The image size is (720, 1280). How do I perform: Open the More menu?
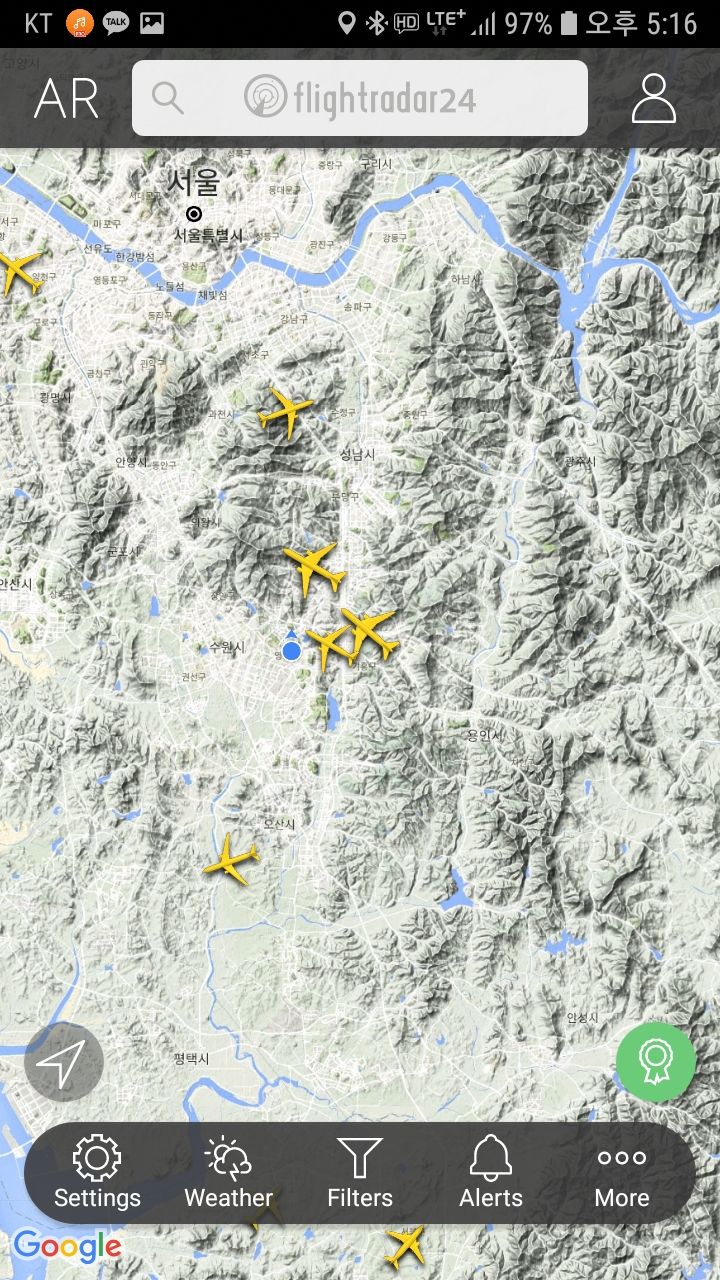[x=622, y=1173]
